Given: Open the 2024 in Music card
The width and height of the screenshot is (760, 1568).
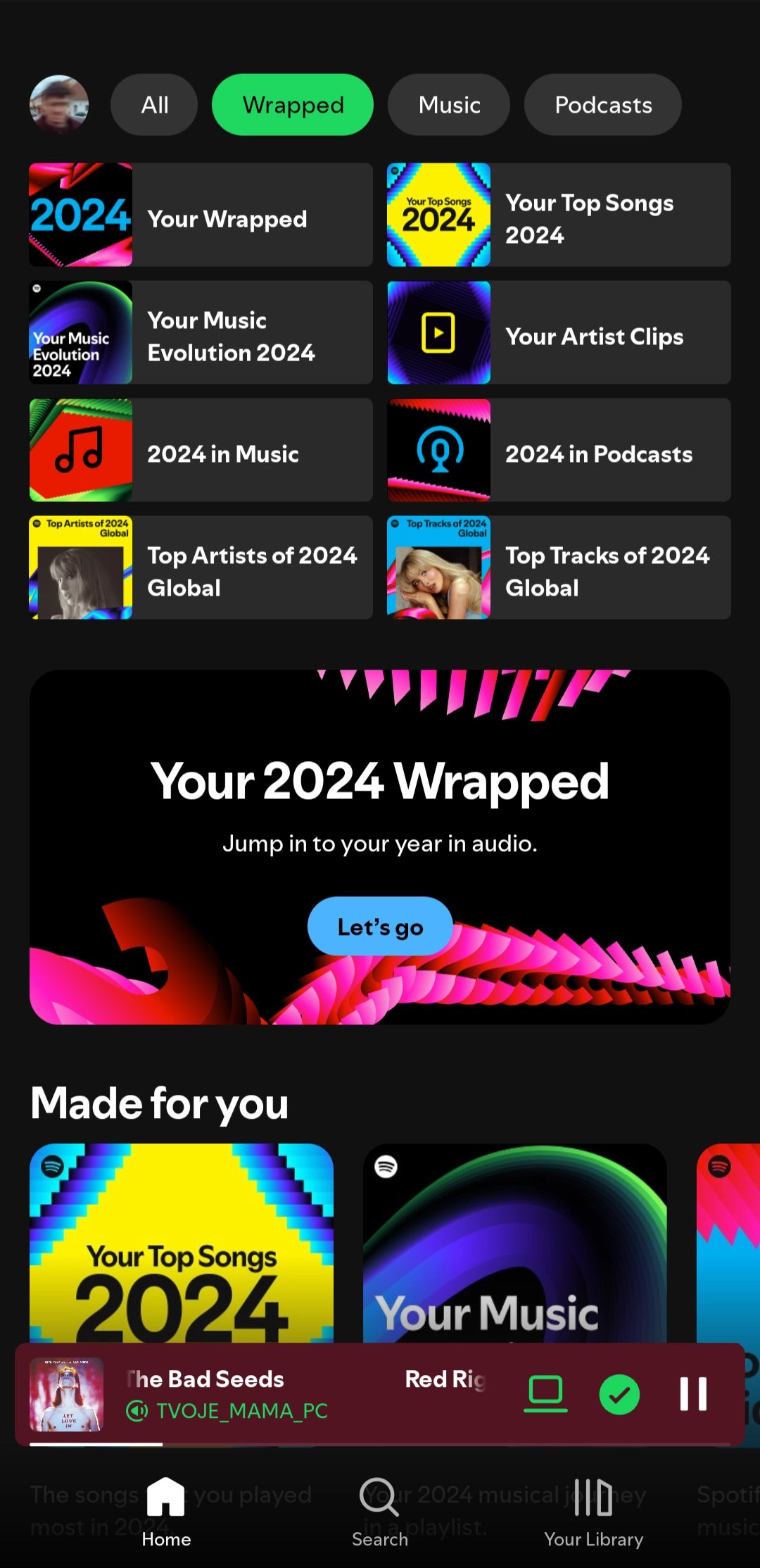Looking at the screenshot, I should [x=200, y=449].
